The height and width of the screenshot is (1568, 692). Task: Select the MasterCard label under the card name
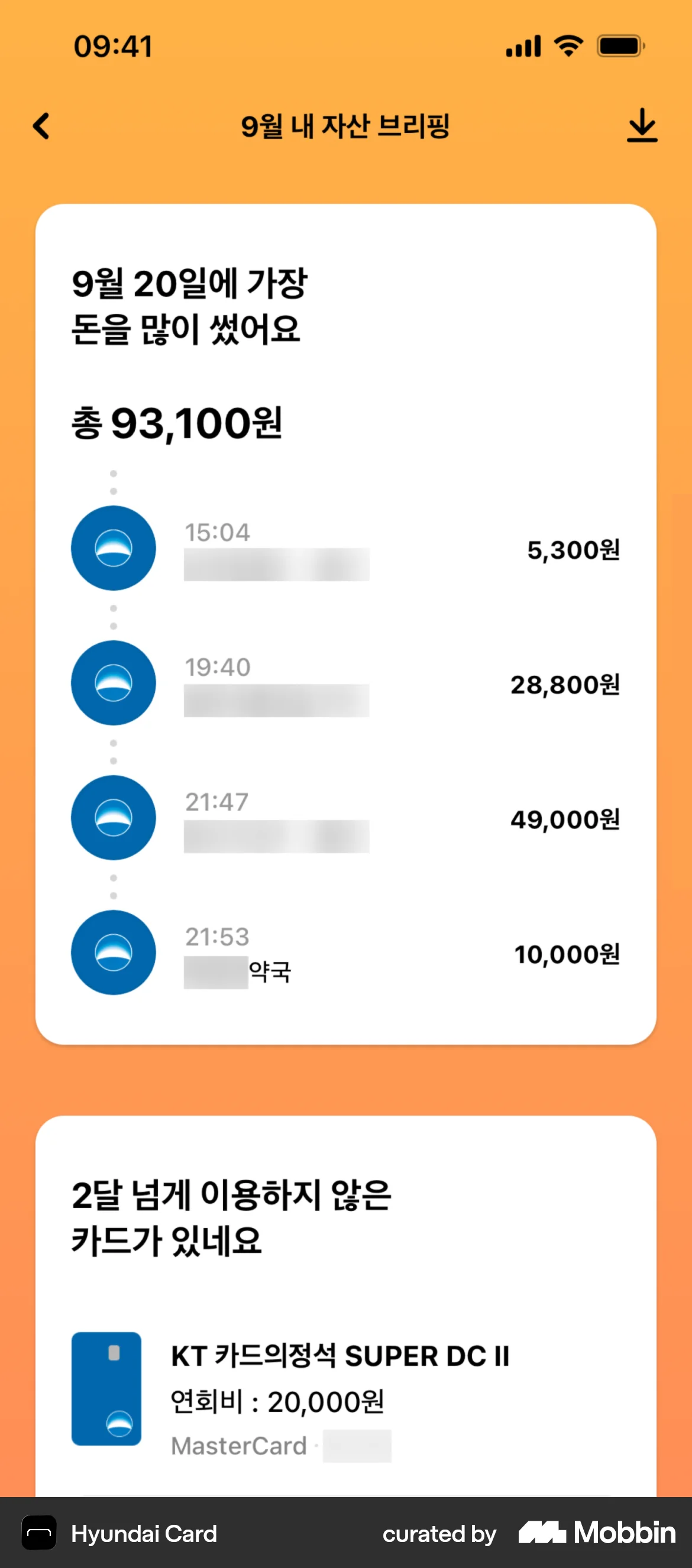(239, 1446)
